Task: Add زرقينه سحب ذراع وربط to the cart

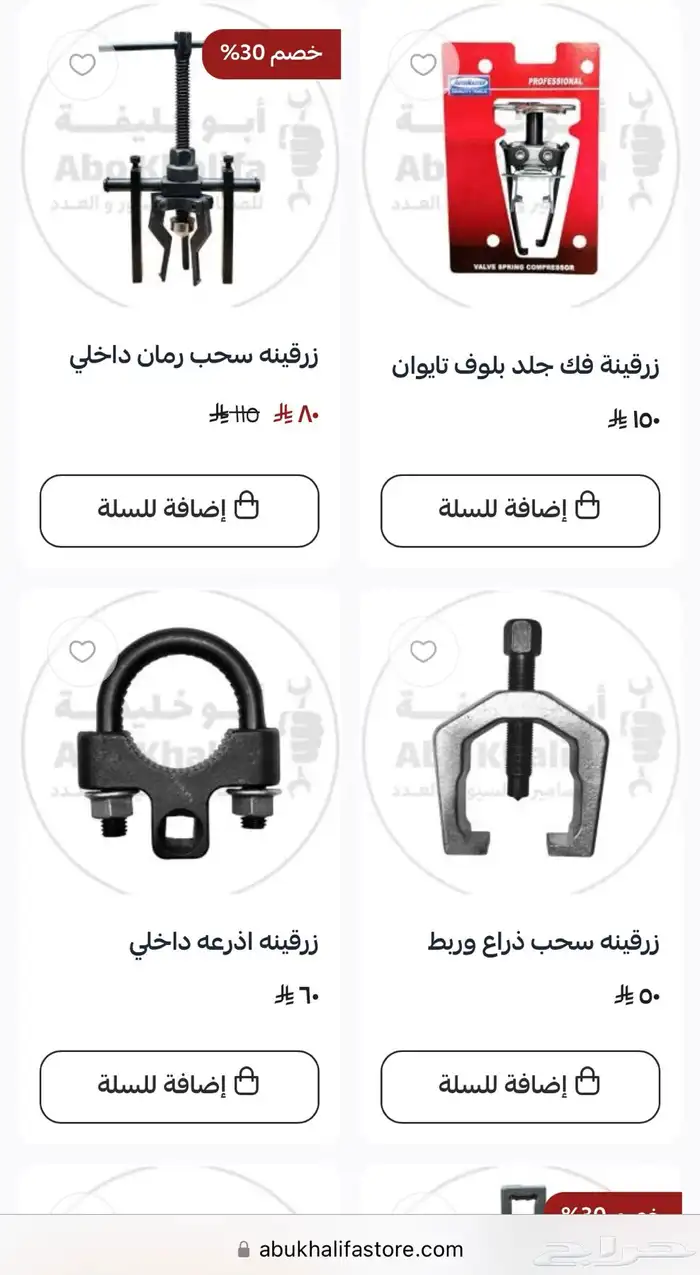Action: (520, 1087)
